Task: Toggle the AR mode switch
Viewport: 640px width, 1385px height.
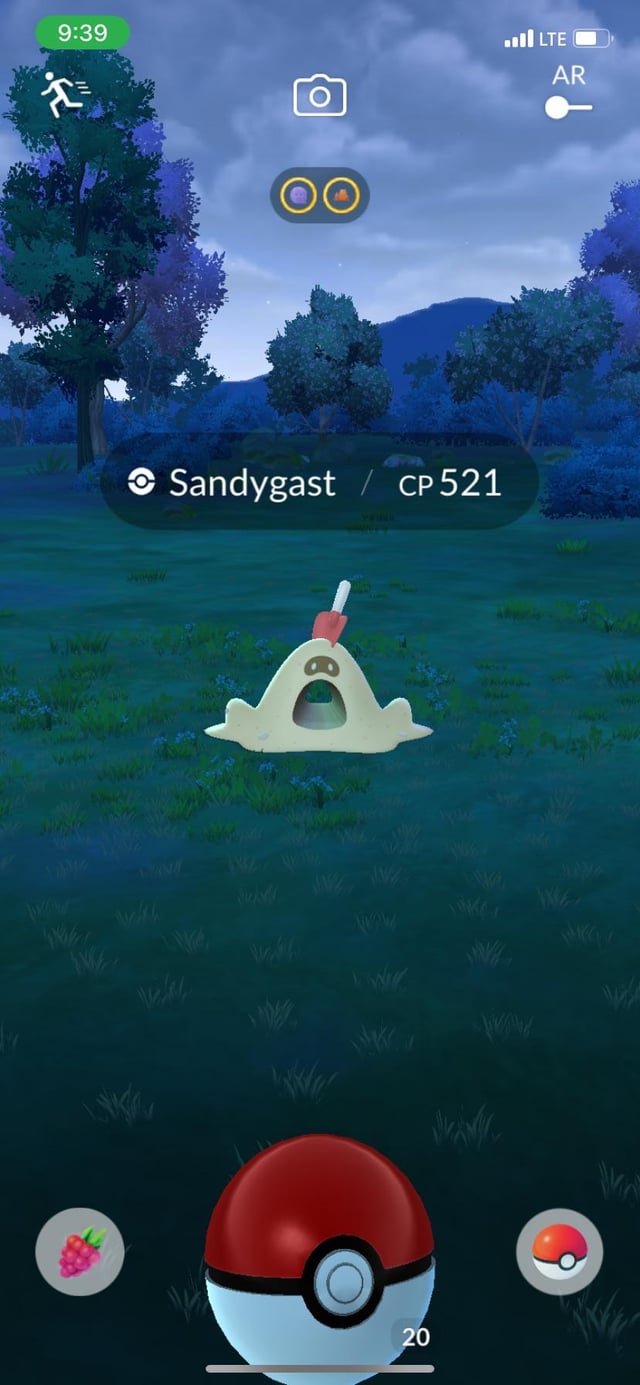Action: coord(568,107)
